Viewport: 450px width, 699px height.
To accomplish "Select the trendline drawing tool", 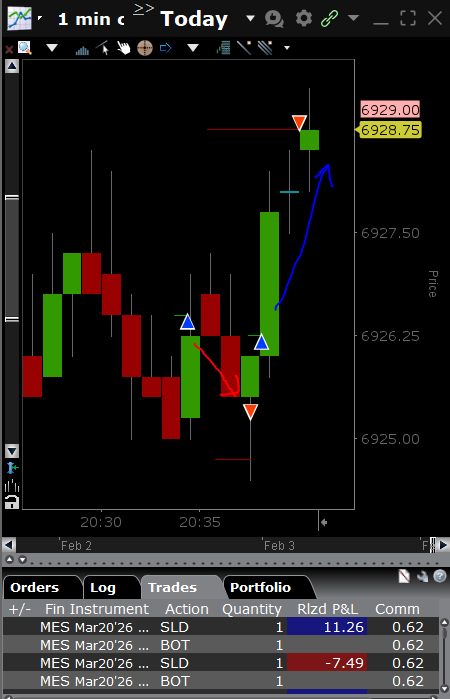I will [244, 48].
